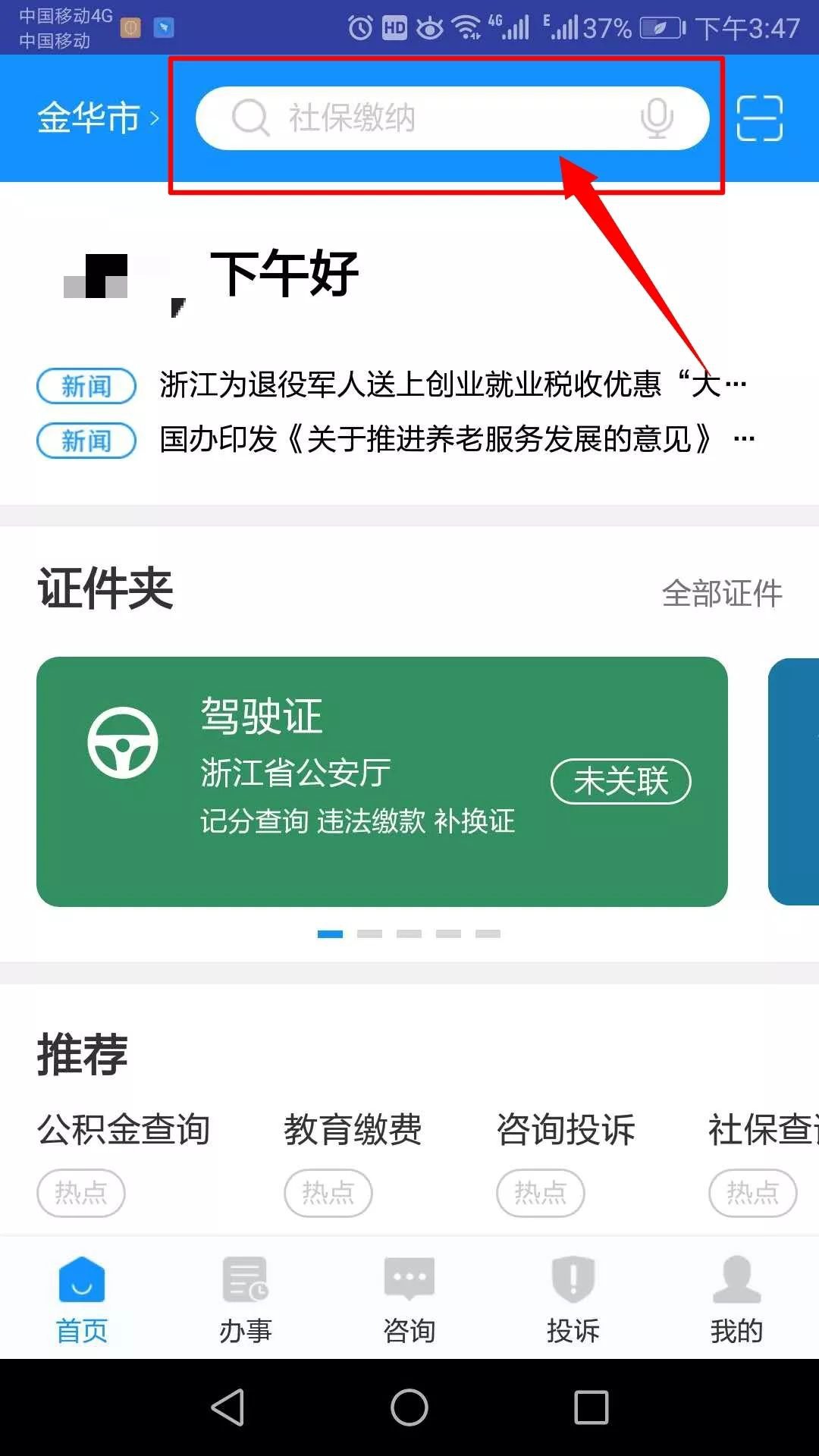Open 教育缴费 service
The height and width of the screenshot is (1456, 819).
[x=353, y=1130]
